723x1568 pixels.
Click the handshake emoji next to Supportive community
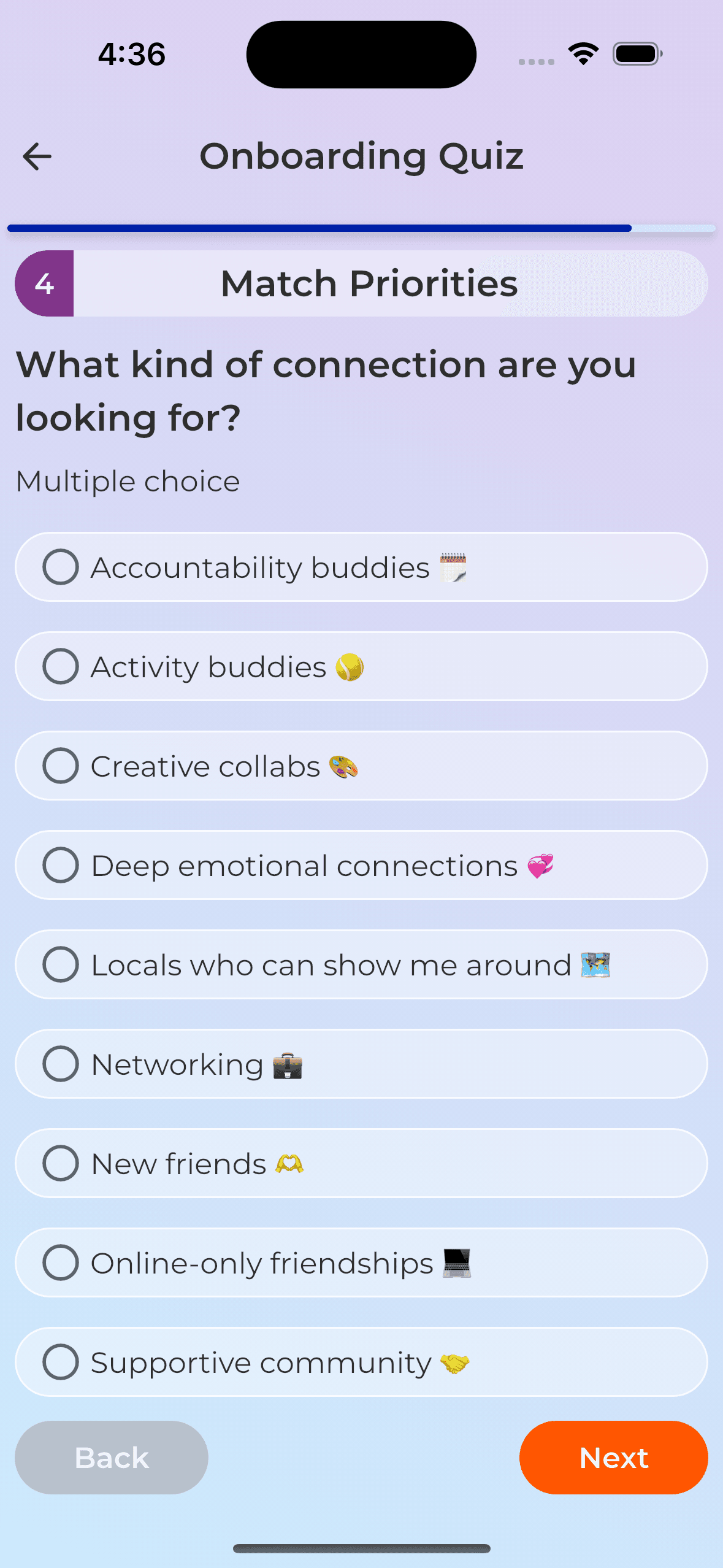(x=454, y=1362)
